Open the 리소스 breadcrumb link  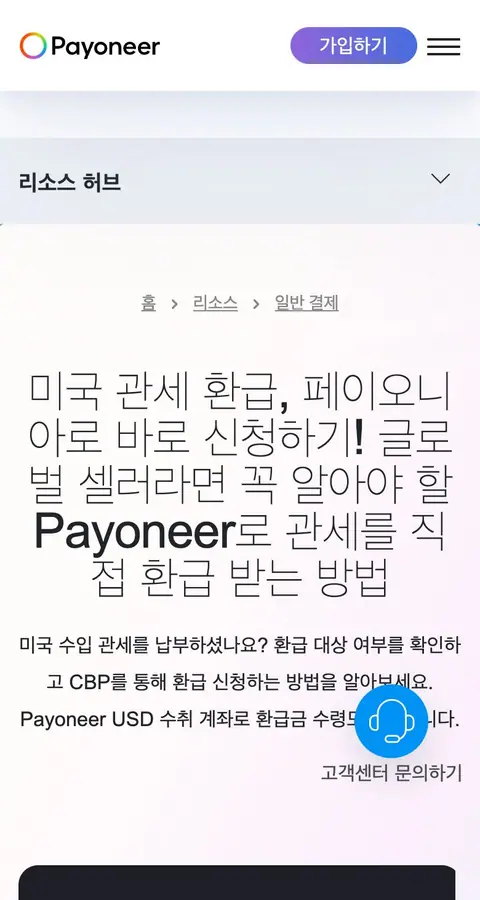point(215,303)
